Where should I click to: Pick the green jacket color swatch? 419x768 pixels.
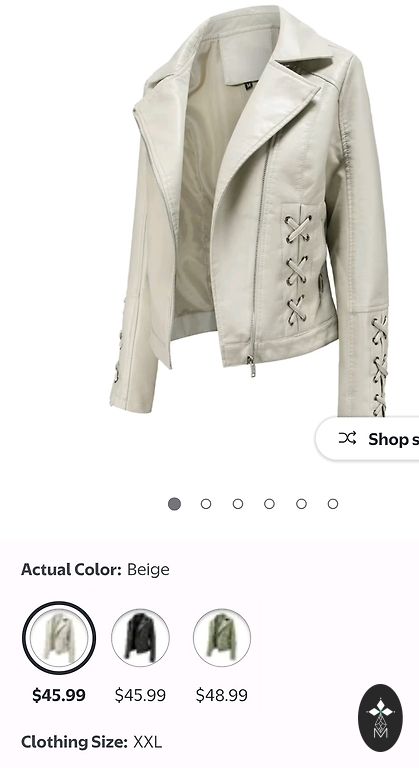(222, 638)
